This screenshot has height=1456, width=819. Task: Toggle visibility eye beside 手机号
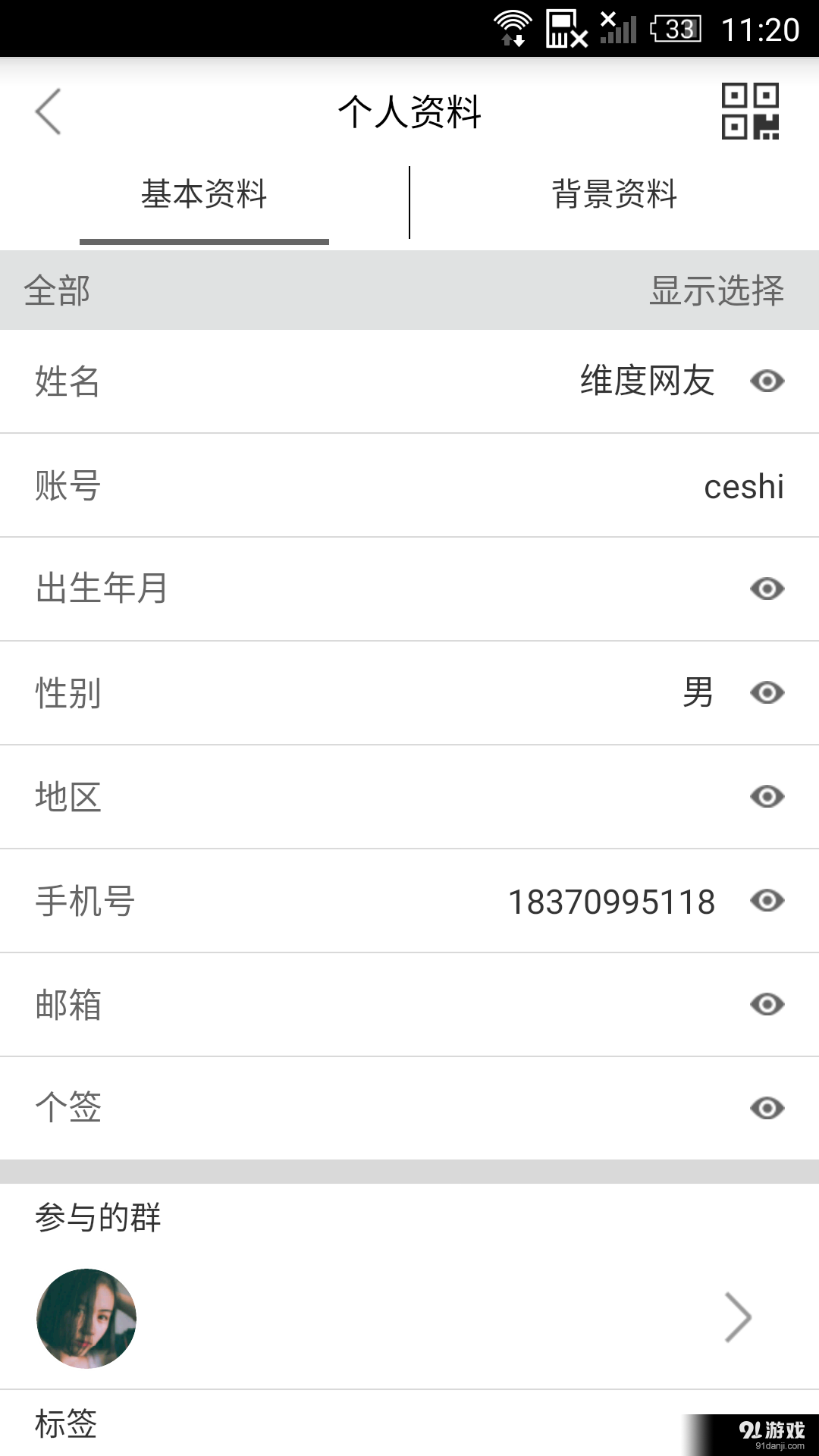pos(768,900)
